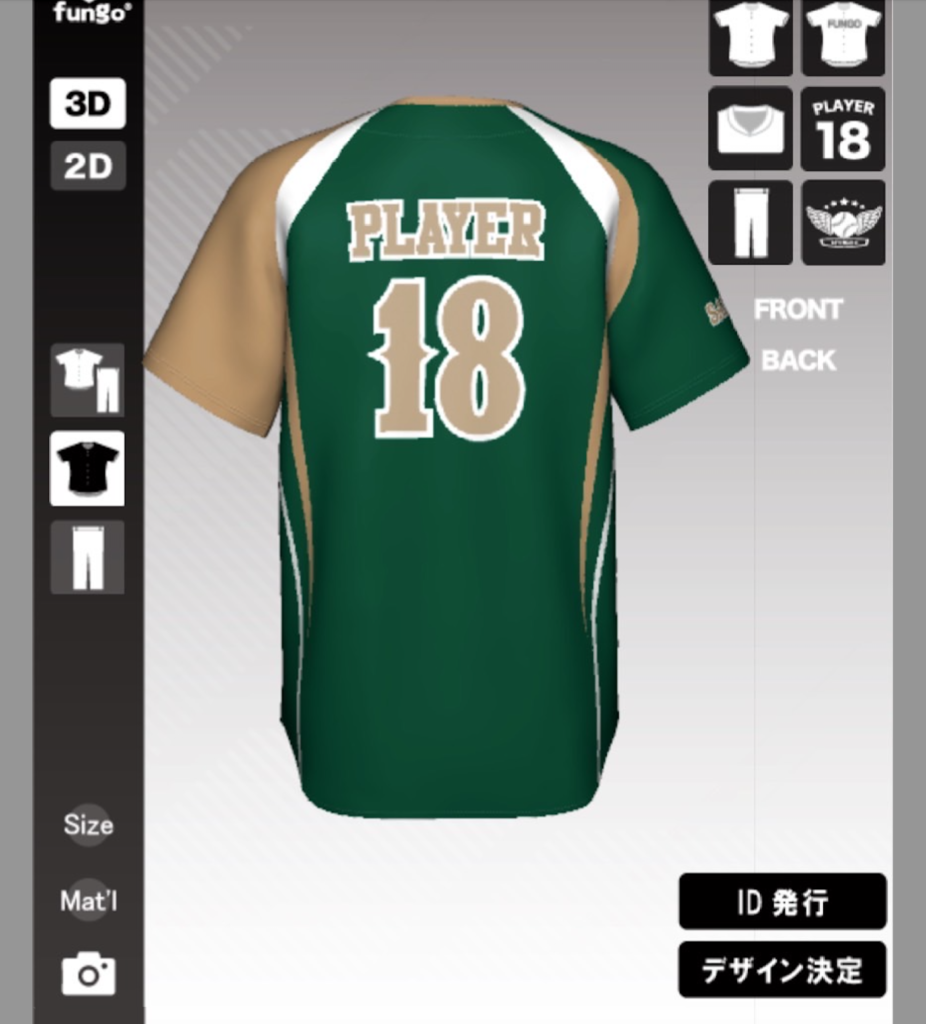The image size is (926, 1024).
Task: Switch to the 2D view
Action: 88,166
